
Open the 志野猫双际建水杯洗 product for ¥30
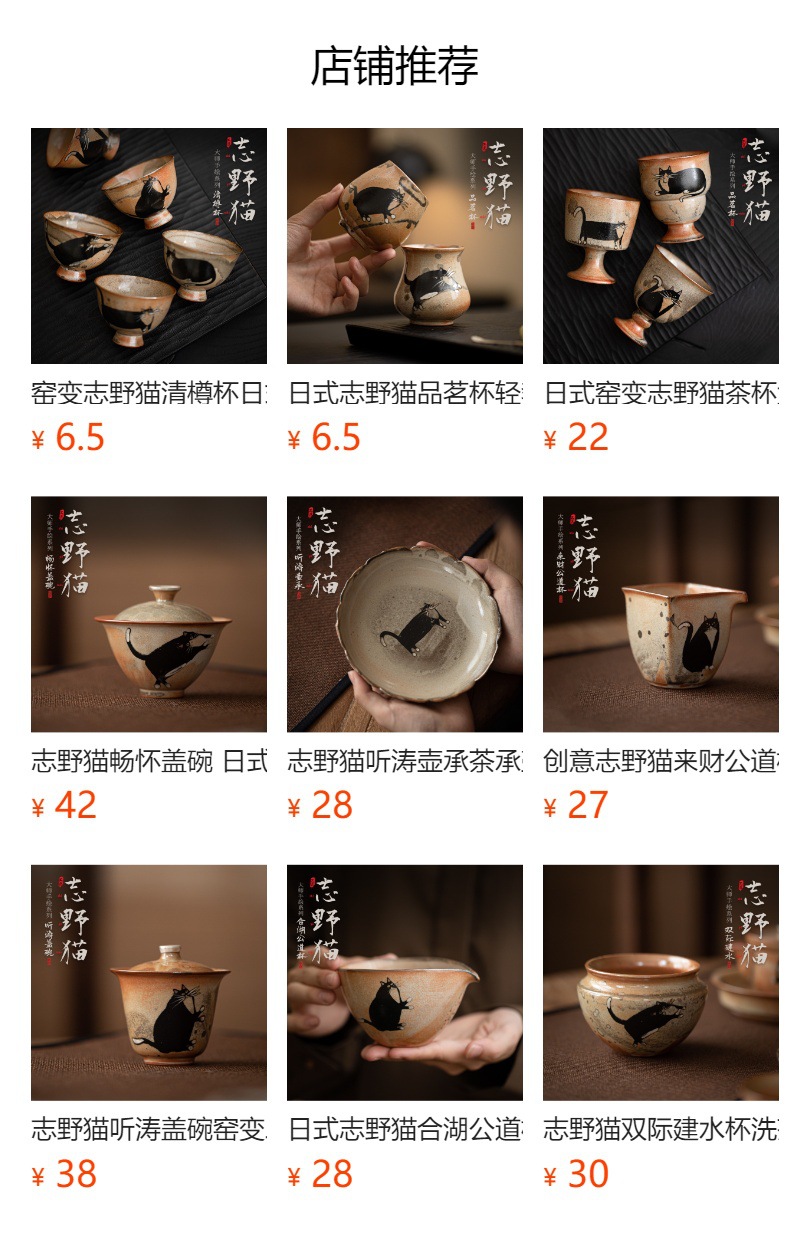click(x=661, y=1029)
